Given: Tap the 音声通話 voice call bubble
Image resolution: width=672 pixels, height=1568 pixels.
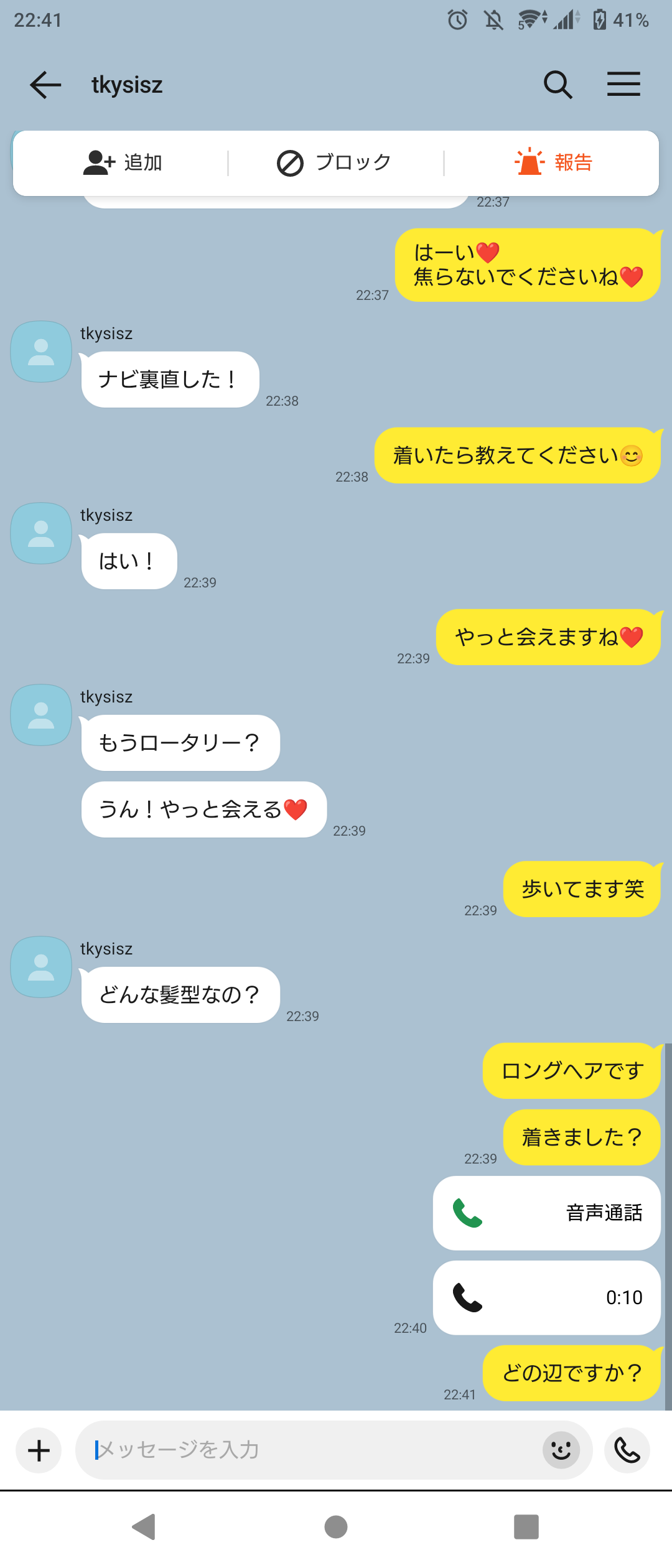Looking at the screenshot, I should pyautogui.click(x=546, y=1213).
